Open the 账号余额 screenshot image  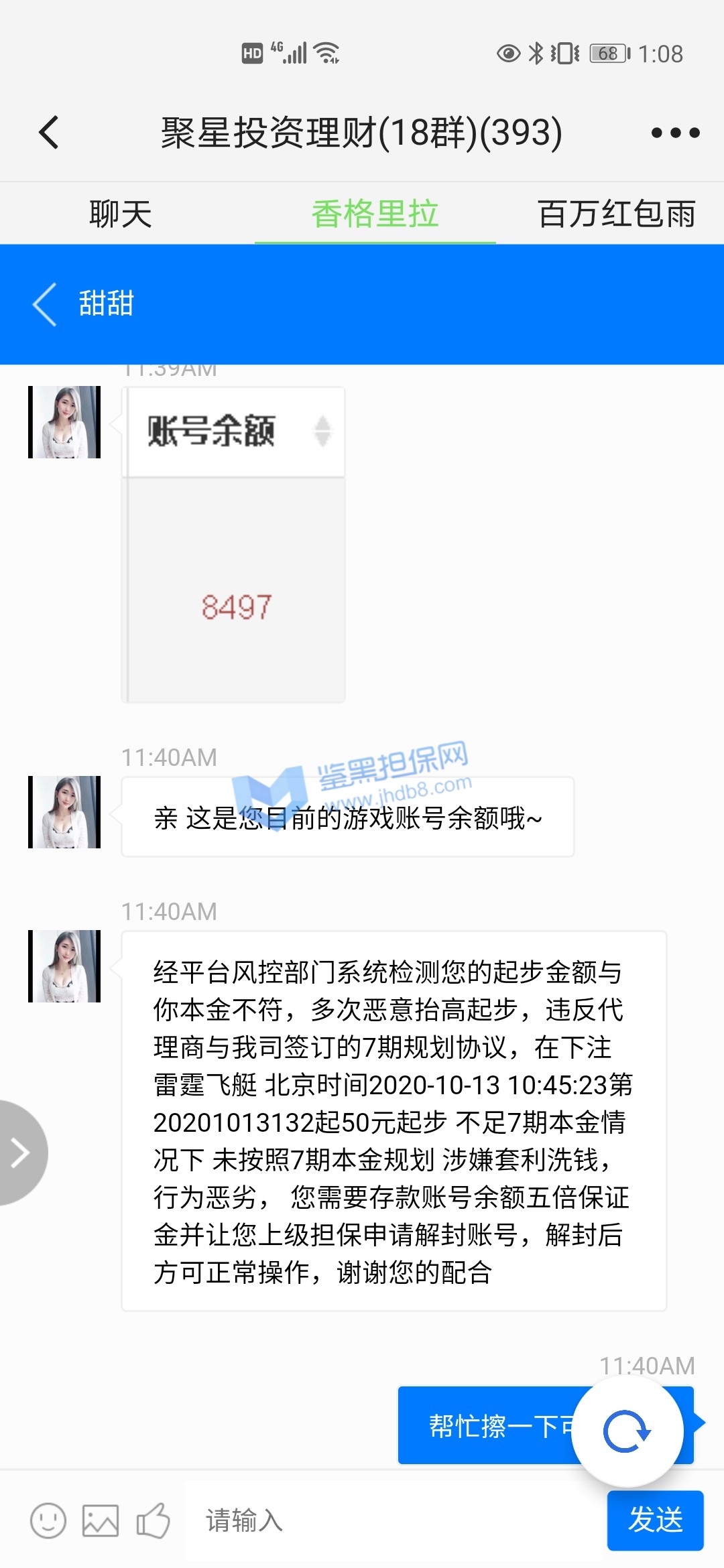coord(233,544)
